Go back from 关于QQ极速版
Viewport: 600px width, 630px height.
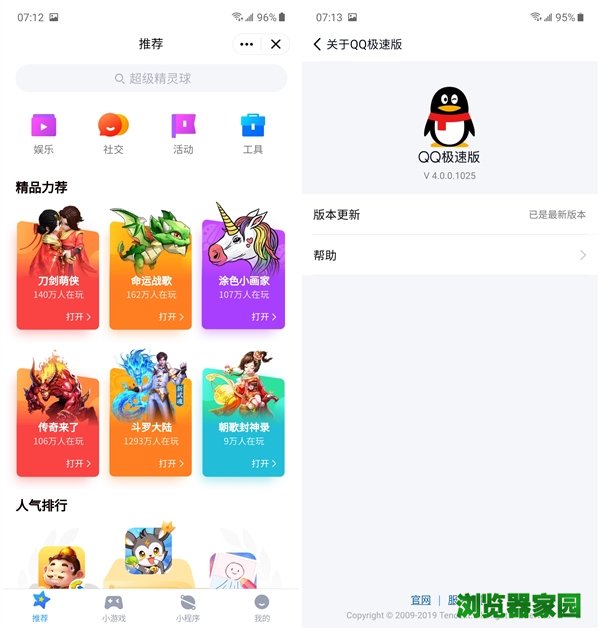pyautogui.click(x=318, y=44)
